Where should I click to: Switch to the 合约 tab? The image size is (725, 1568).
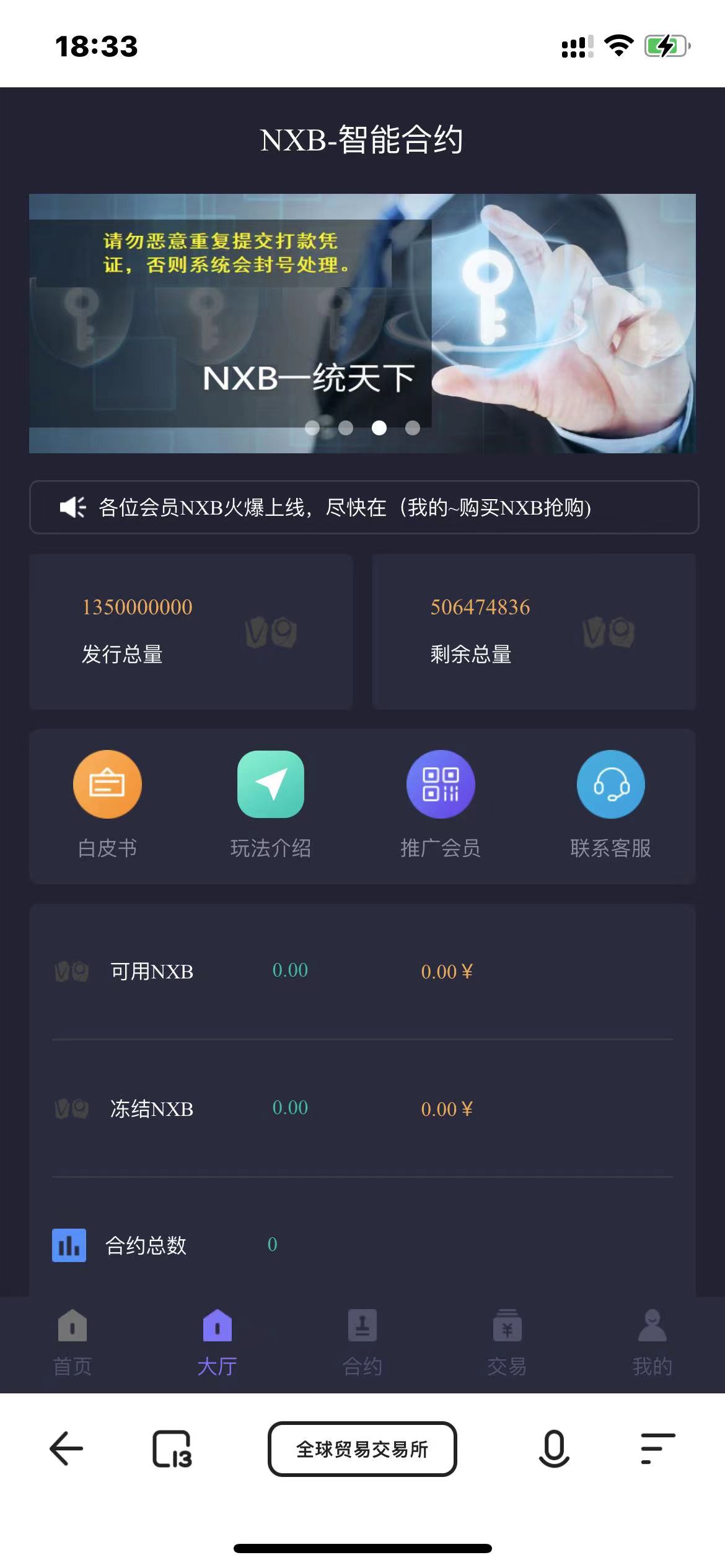click(362, 1343)
